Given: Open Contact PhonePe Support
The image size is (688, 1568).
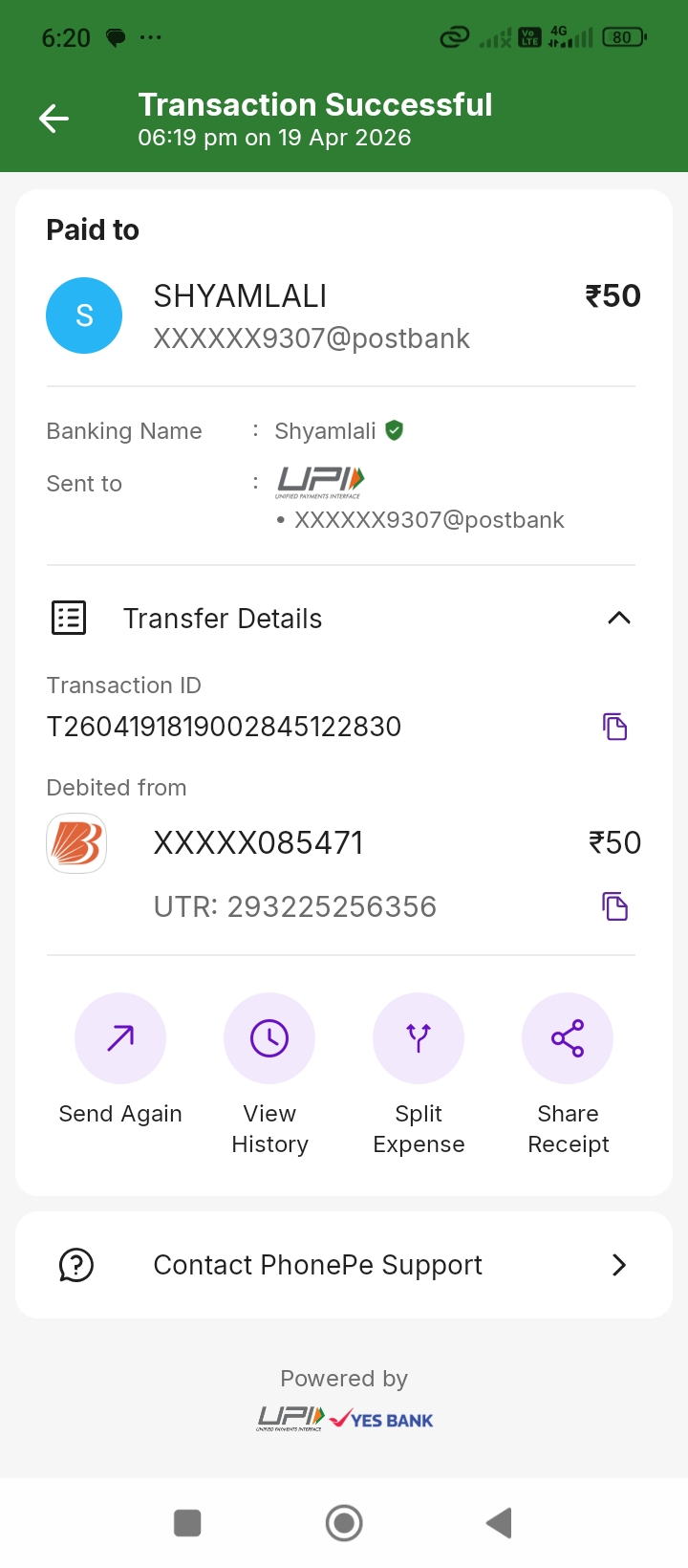Looking at the screenshot, I should [x=344, y=1265].
